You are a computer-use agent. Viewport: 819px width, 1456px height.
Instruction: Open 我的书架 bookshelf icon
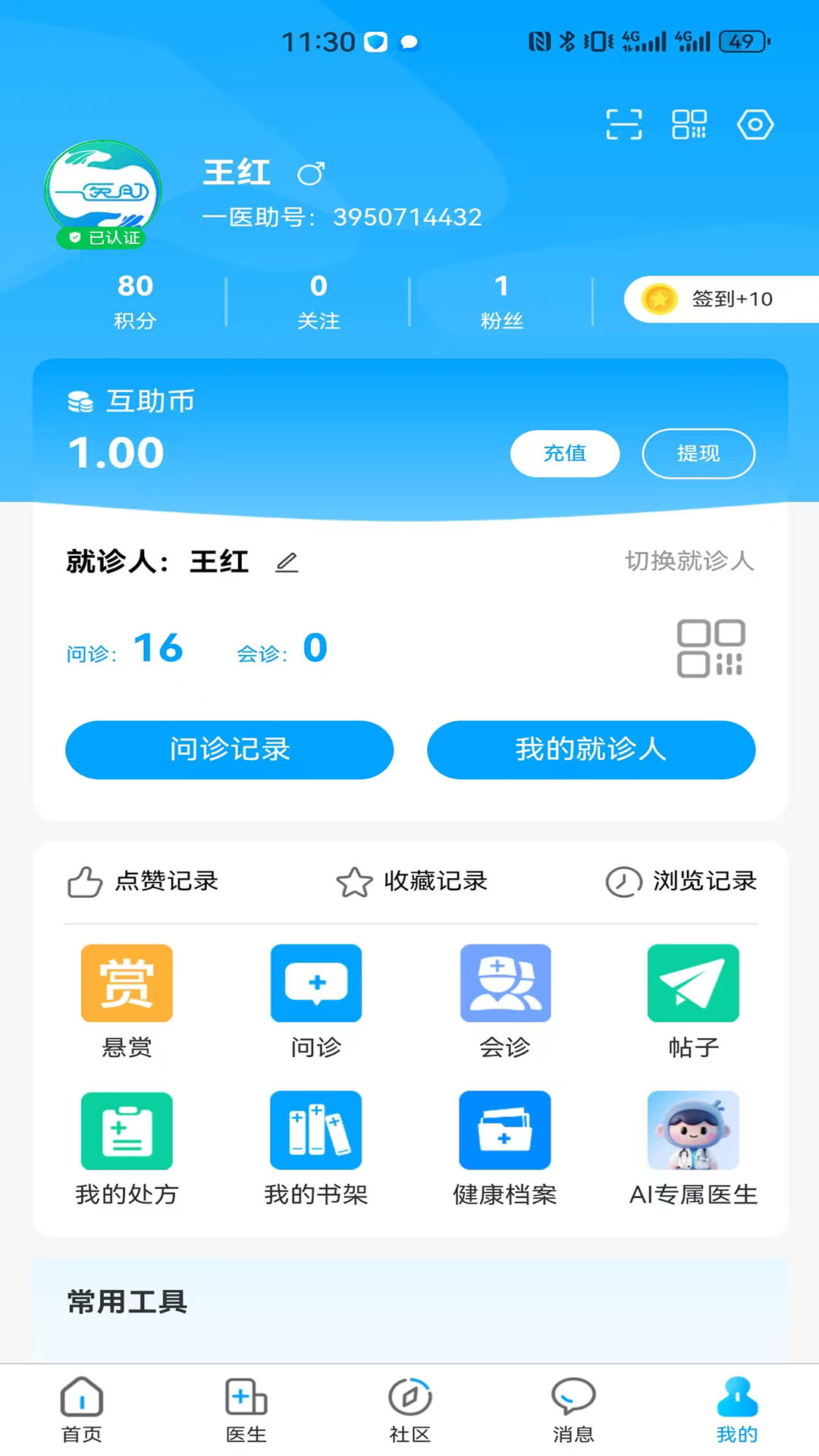[x=316, y=1130]
